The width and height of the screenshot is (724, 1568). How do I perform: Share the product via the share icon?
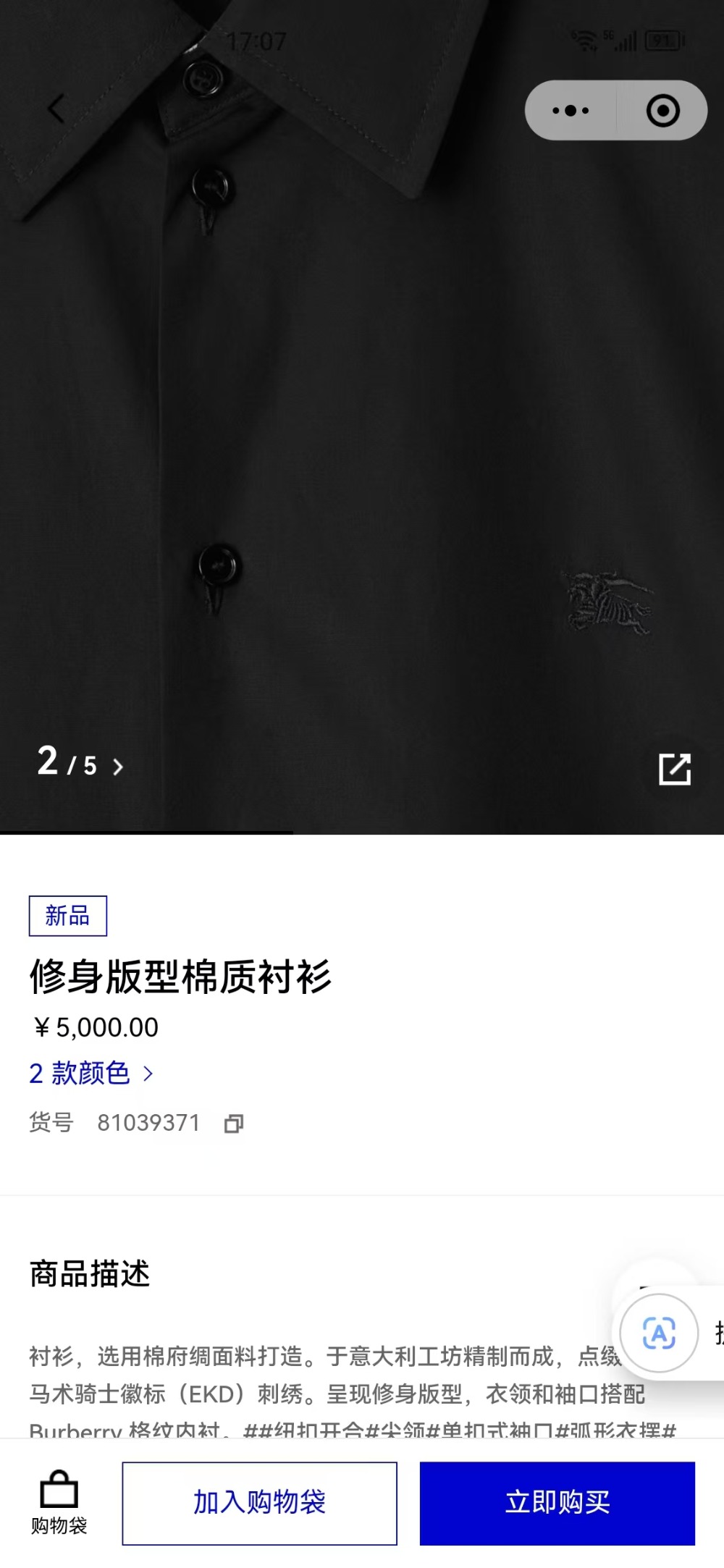pyautogui.click(x=675, y=769)
